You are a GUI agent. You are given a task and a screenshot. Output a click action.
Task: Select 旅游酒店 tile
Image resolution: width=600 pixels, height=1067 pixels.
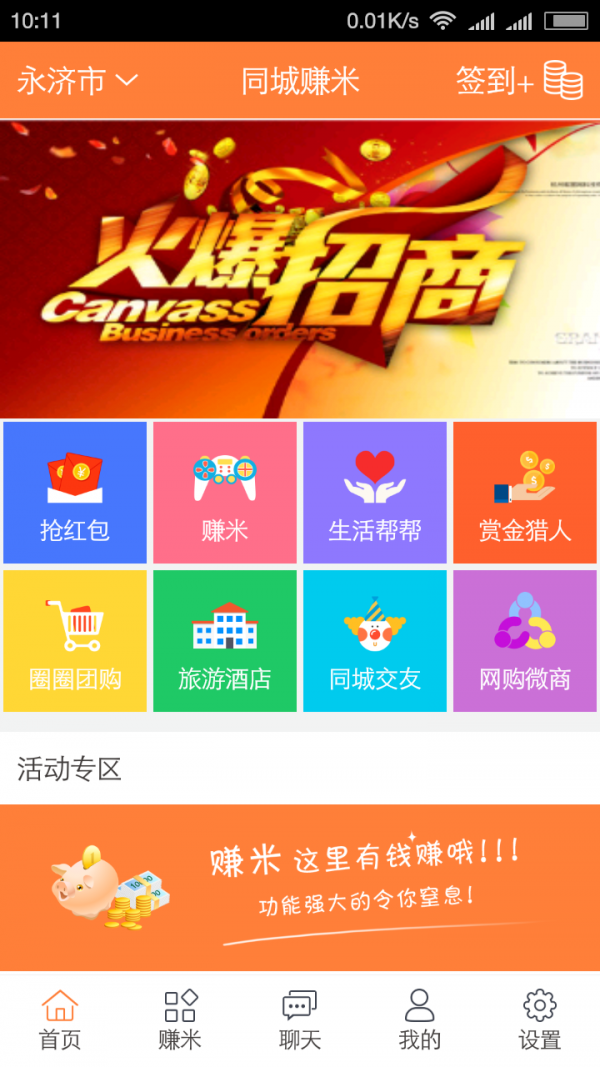[225, 641]
